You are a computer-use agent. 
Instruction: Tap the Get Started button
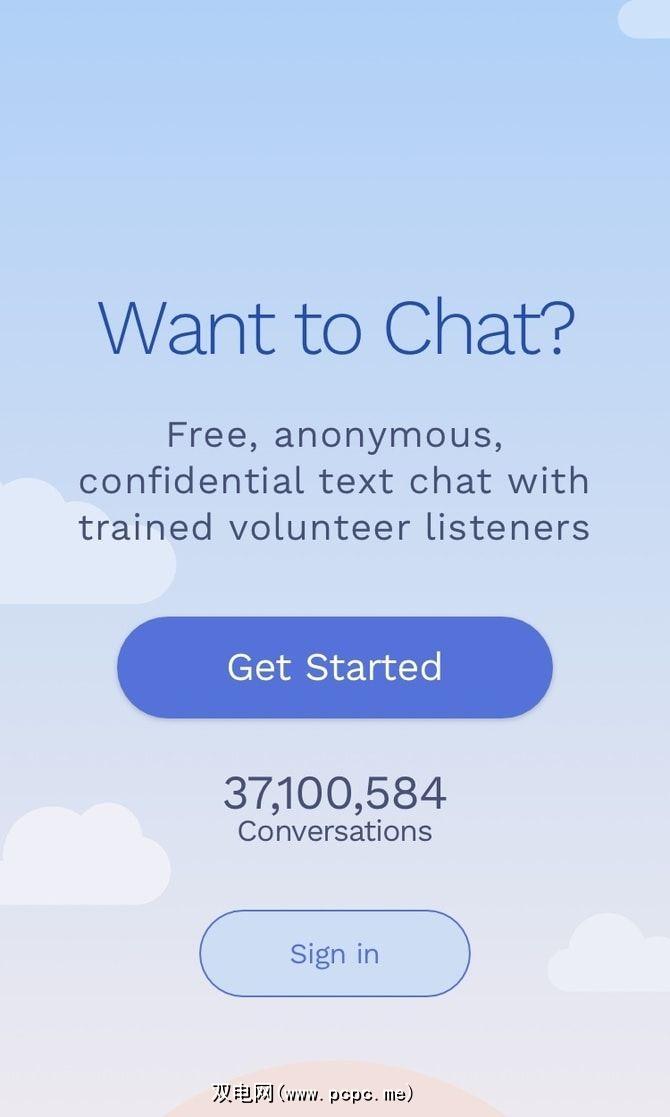[x=334, y=667]
